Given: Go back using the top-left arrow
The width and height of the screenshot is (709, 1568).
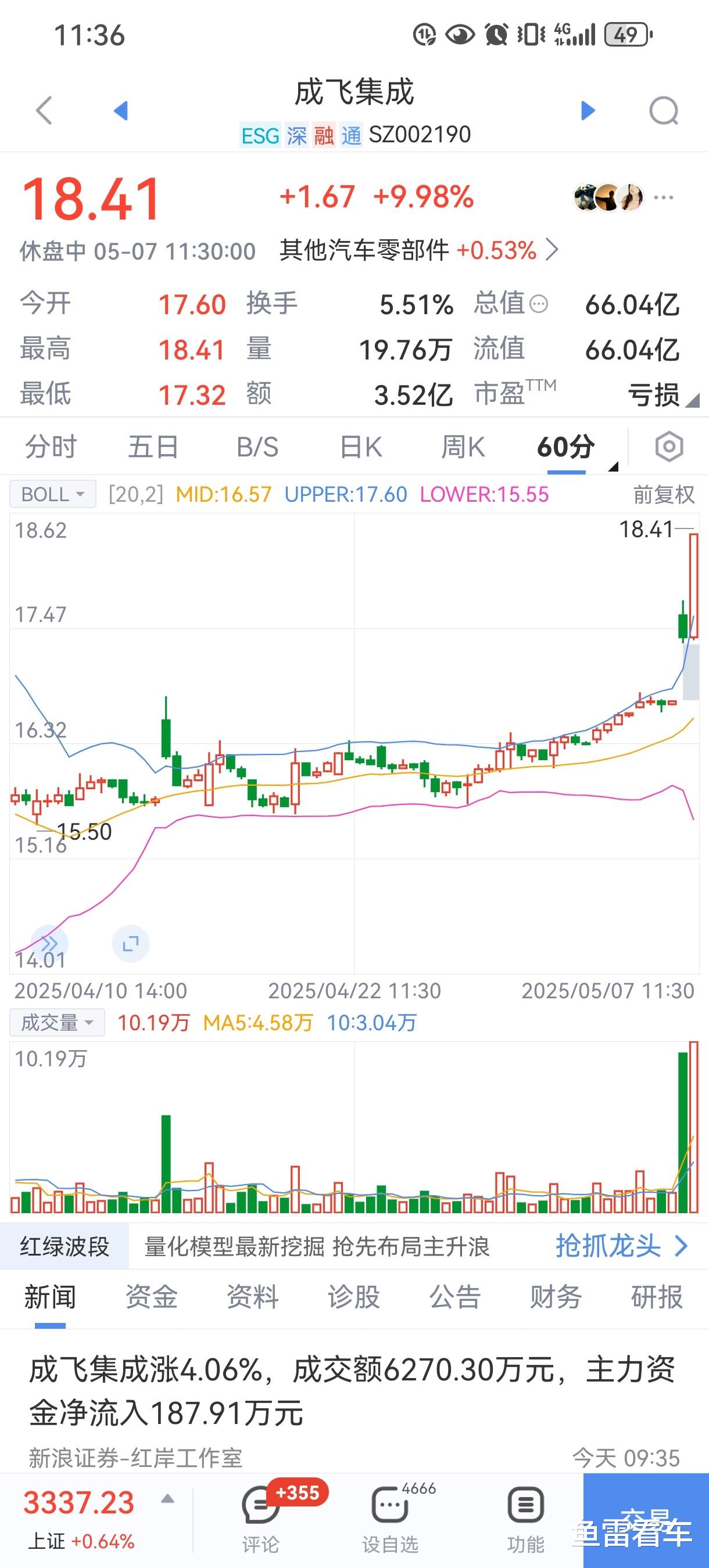Looking at the screenshot, I should pyautogui.click(x=44, y=111).
